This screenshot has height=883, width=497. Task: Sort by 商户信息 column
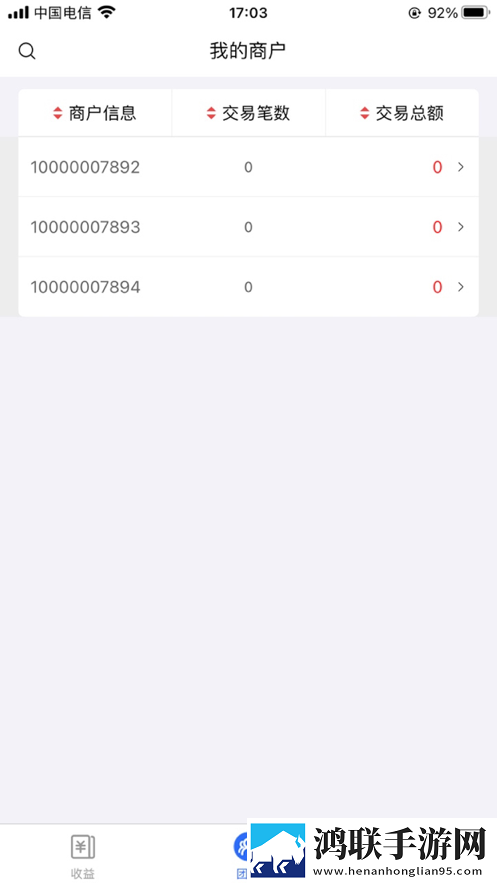click(x=95, y=113)
